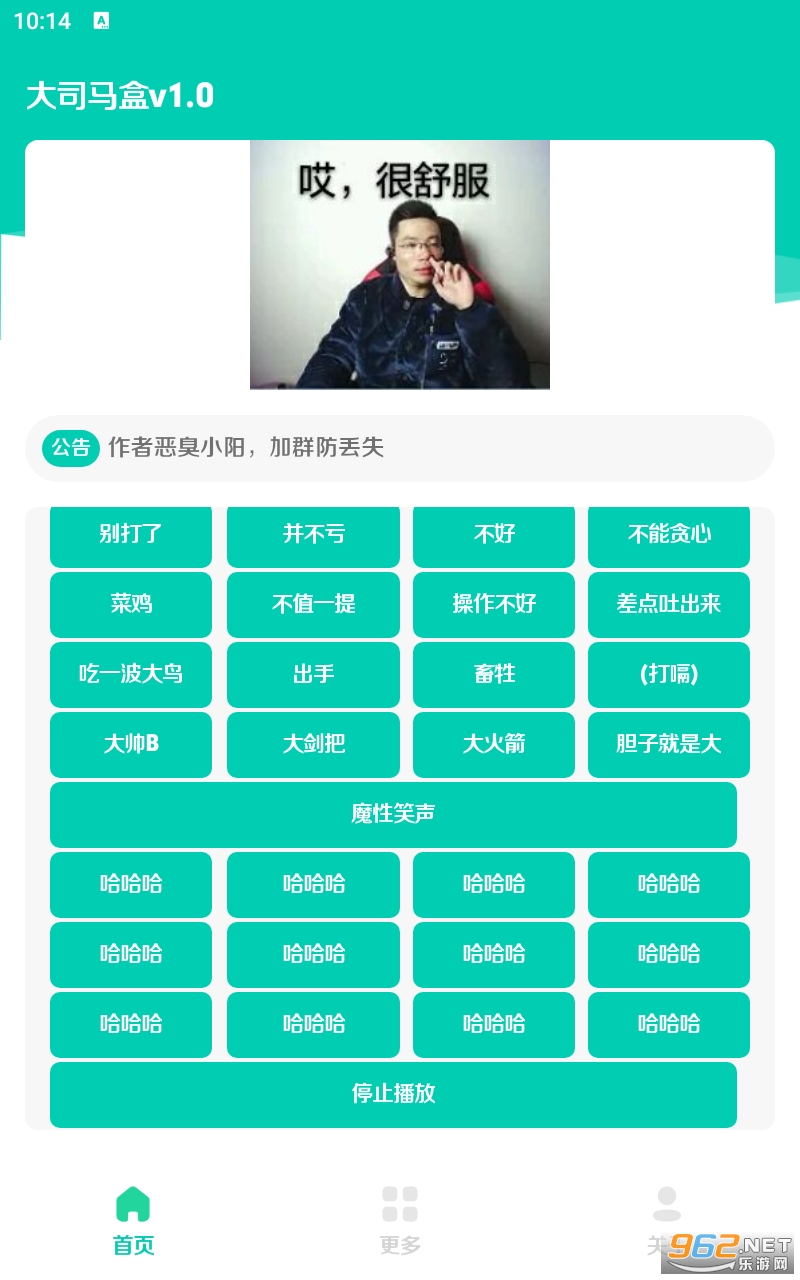
Task: Play the 差点吐出来 clip
Action: (x=669, y=604)
